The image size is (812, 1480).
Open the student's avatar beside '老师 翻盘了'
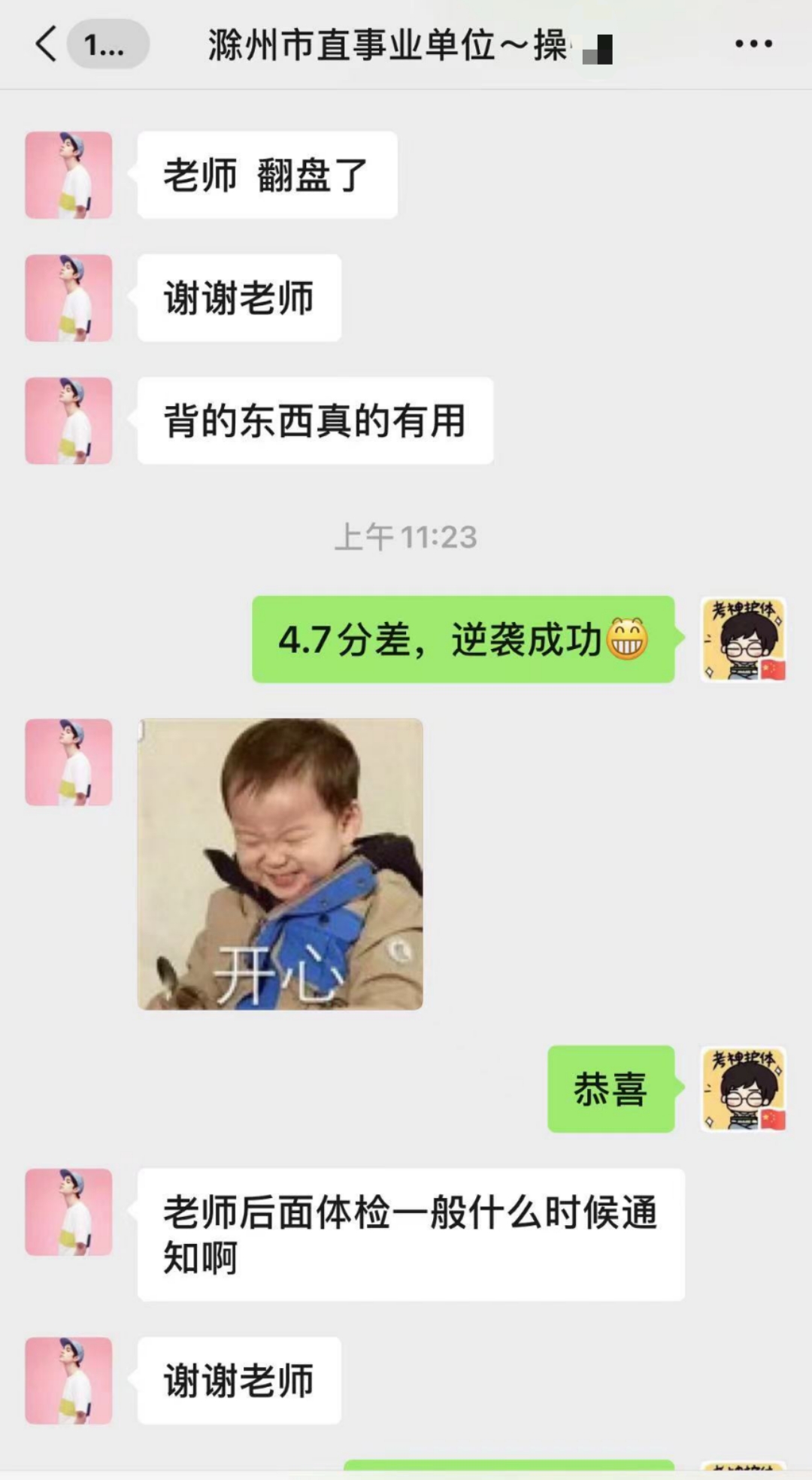(69, 175)
